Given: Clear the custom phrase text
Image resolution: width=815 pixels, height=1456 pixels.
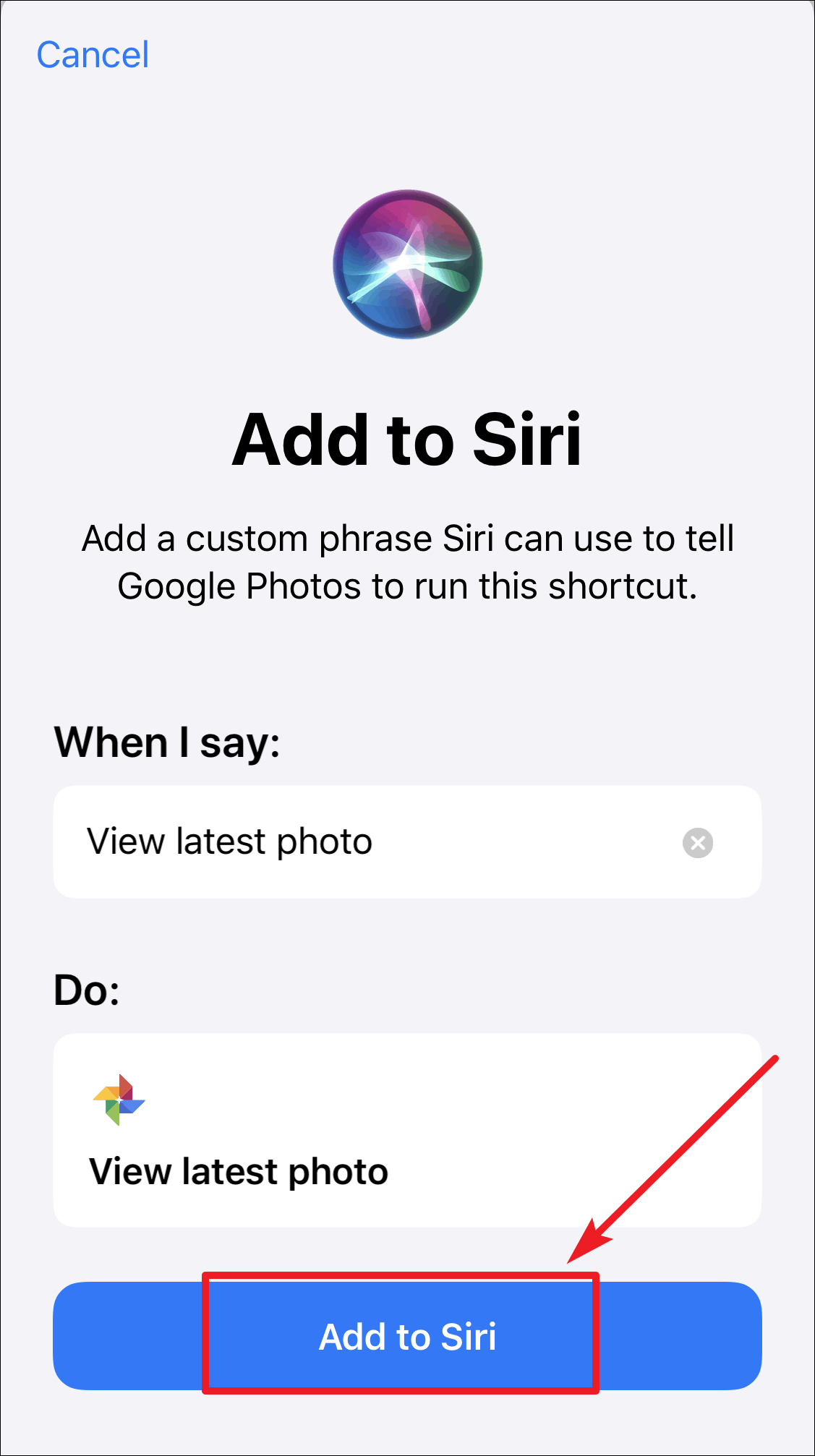Looking at the screenshot, I should (x=697, y=843).
